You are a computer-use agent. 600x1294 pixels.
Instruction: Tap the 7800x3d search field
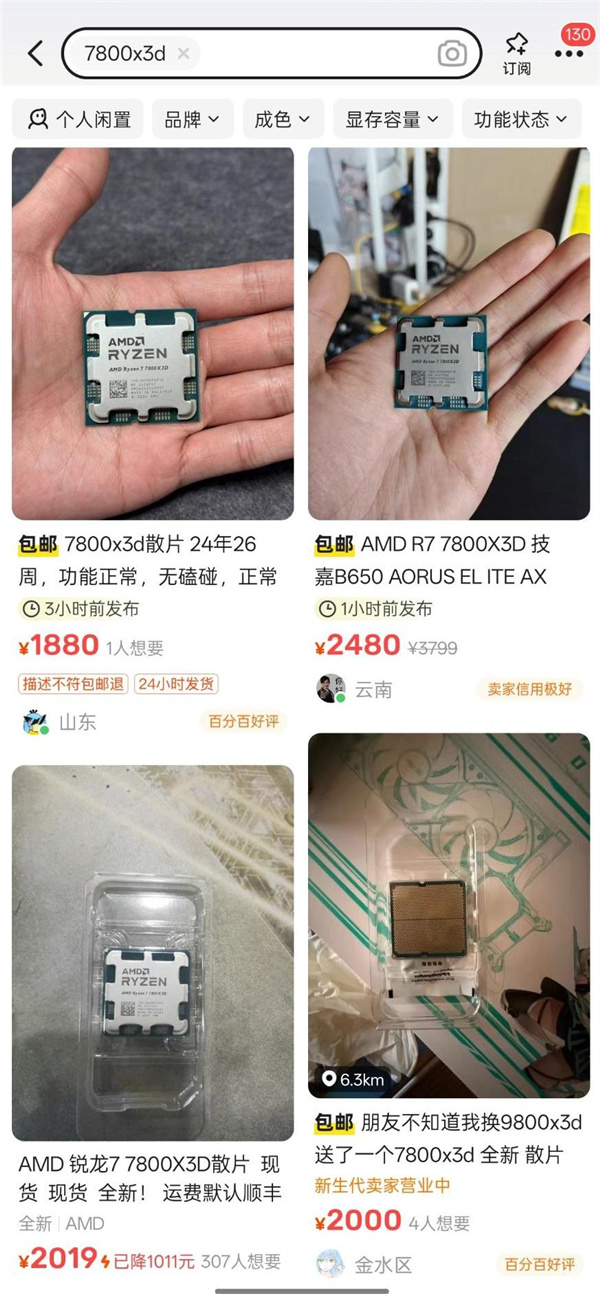(x=300, y=53)
